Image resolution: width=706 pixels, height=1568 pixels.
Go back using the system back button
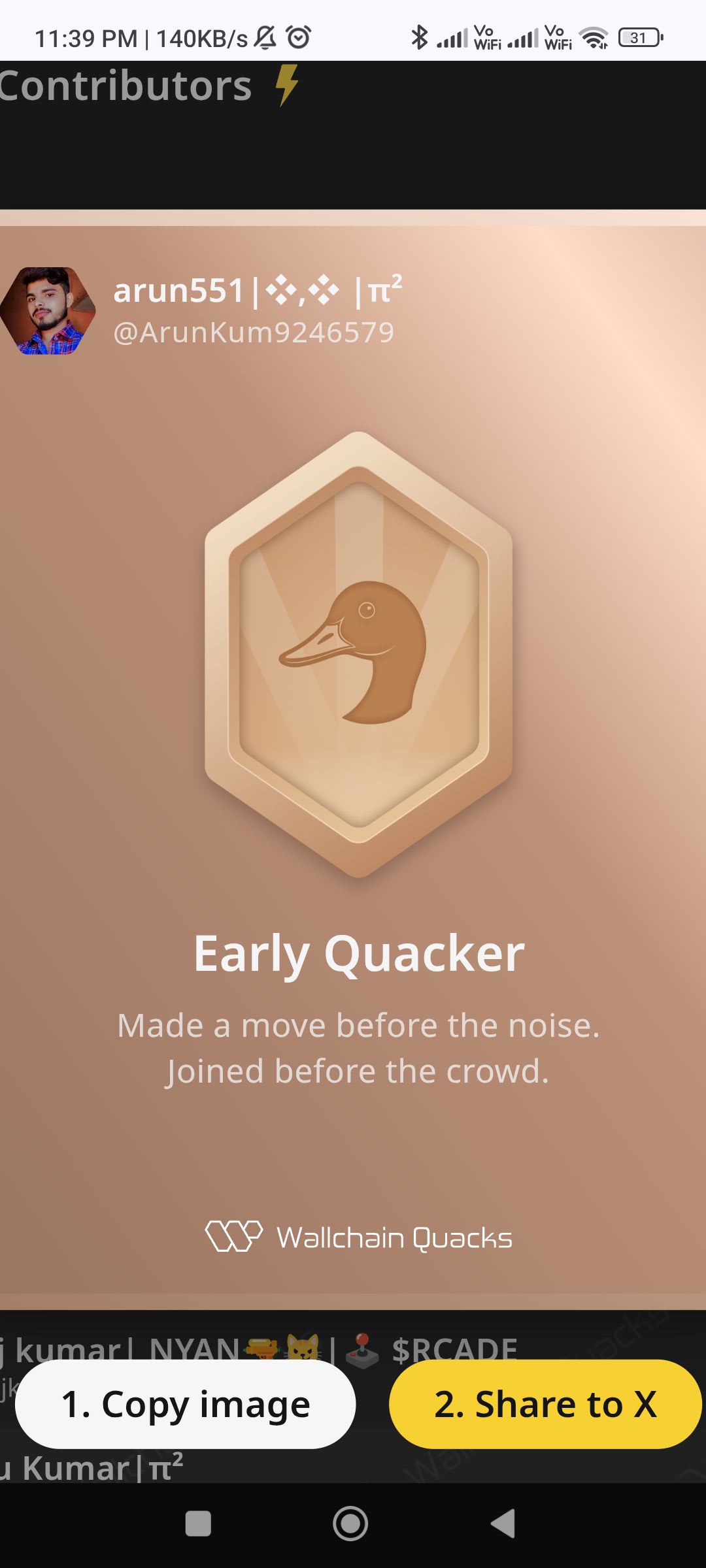pos(503,1524)
